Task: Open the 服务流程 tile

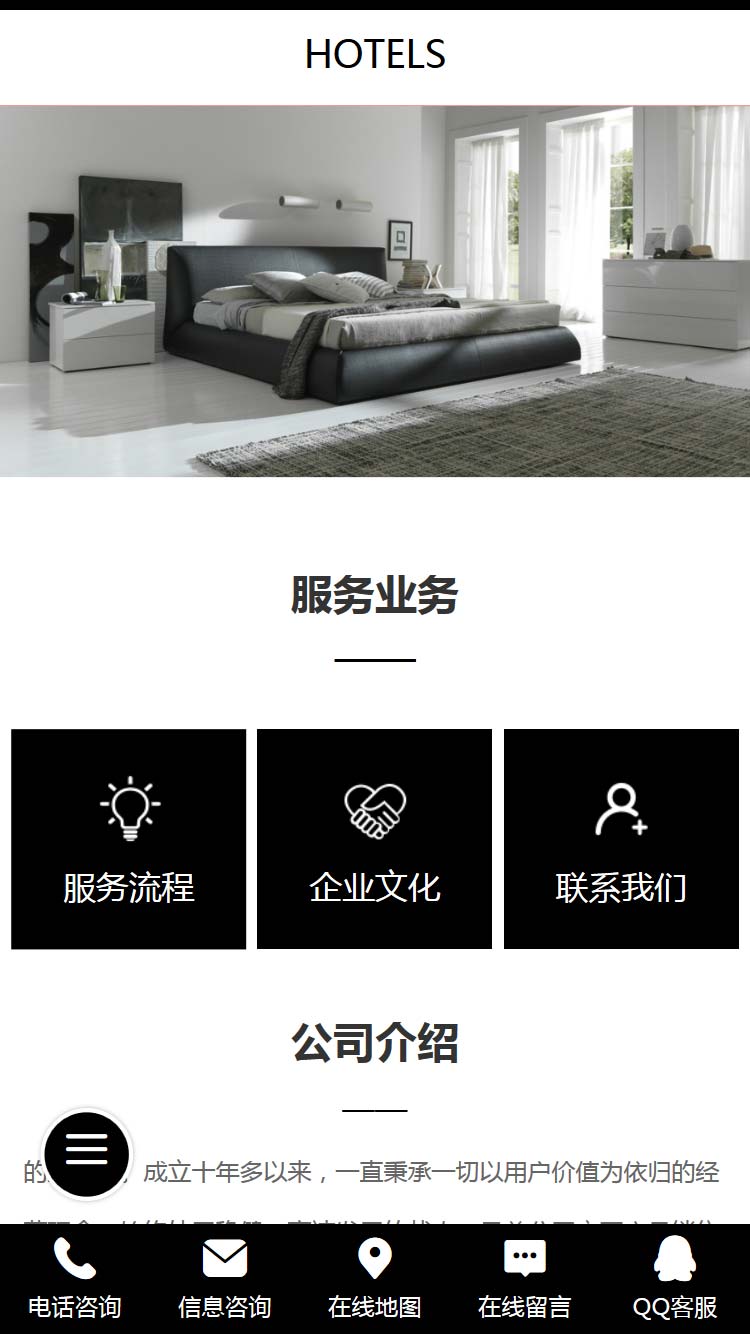Action: click(x=128, y=839)
